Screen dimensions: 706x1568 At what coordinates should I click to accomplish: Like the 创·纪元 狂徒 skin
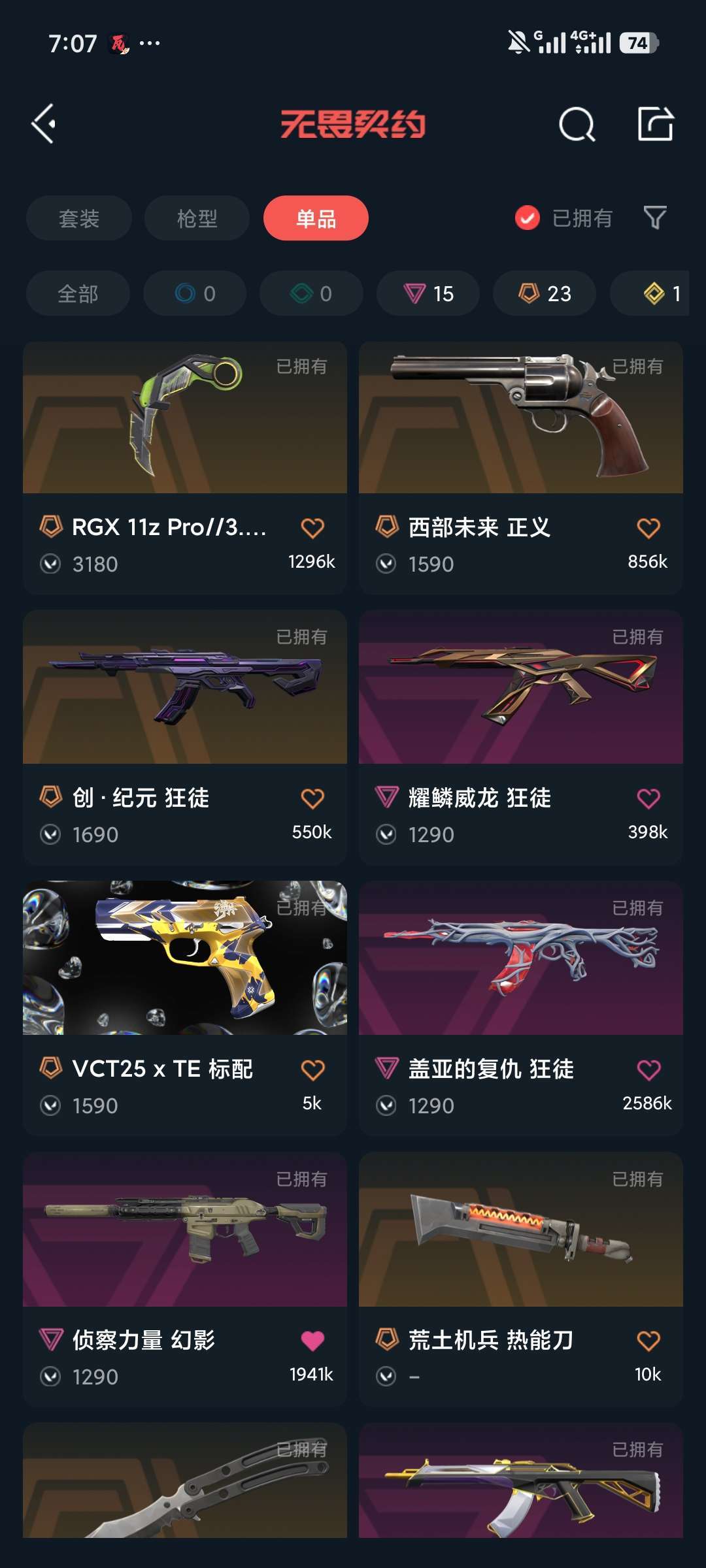tap(312, 798)
